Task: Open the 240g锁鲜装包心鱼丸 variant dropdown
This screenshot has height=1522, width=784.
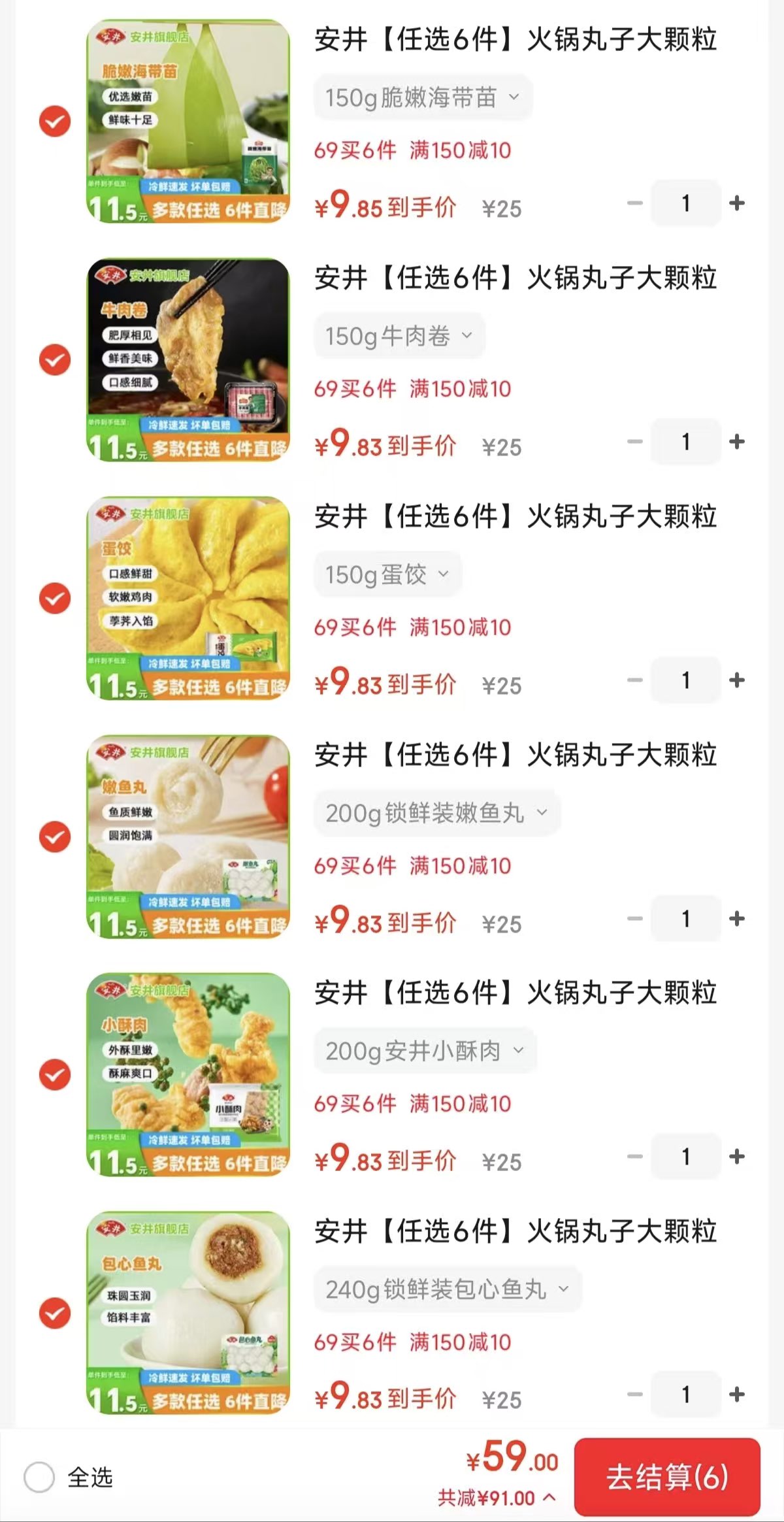Action: (x=448, y=1290)
